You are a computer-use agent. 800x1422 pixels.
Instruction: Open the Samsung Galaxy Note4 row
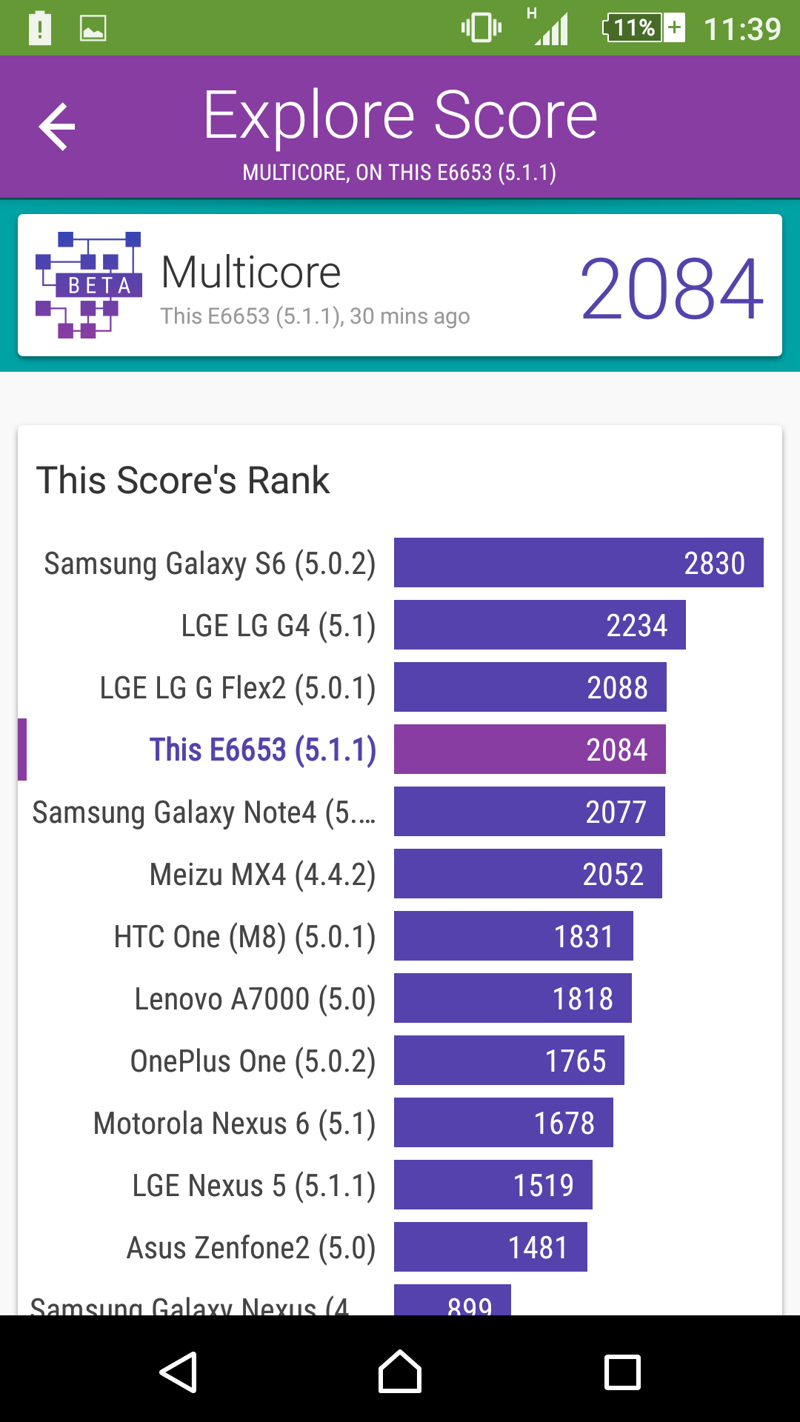tap(400, 812)
